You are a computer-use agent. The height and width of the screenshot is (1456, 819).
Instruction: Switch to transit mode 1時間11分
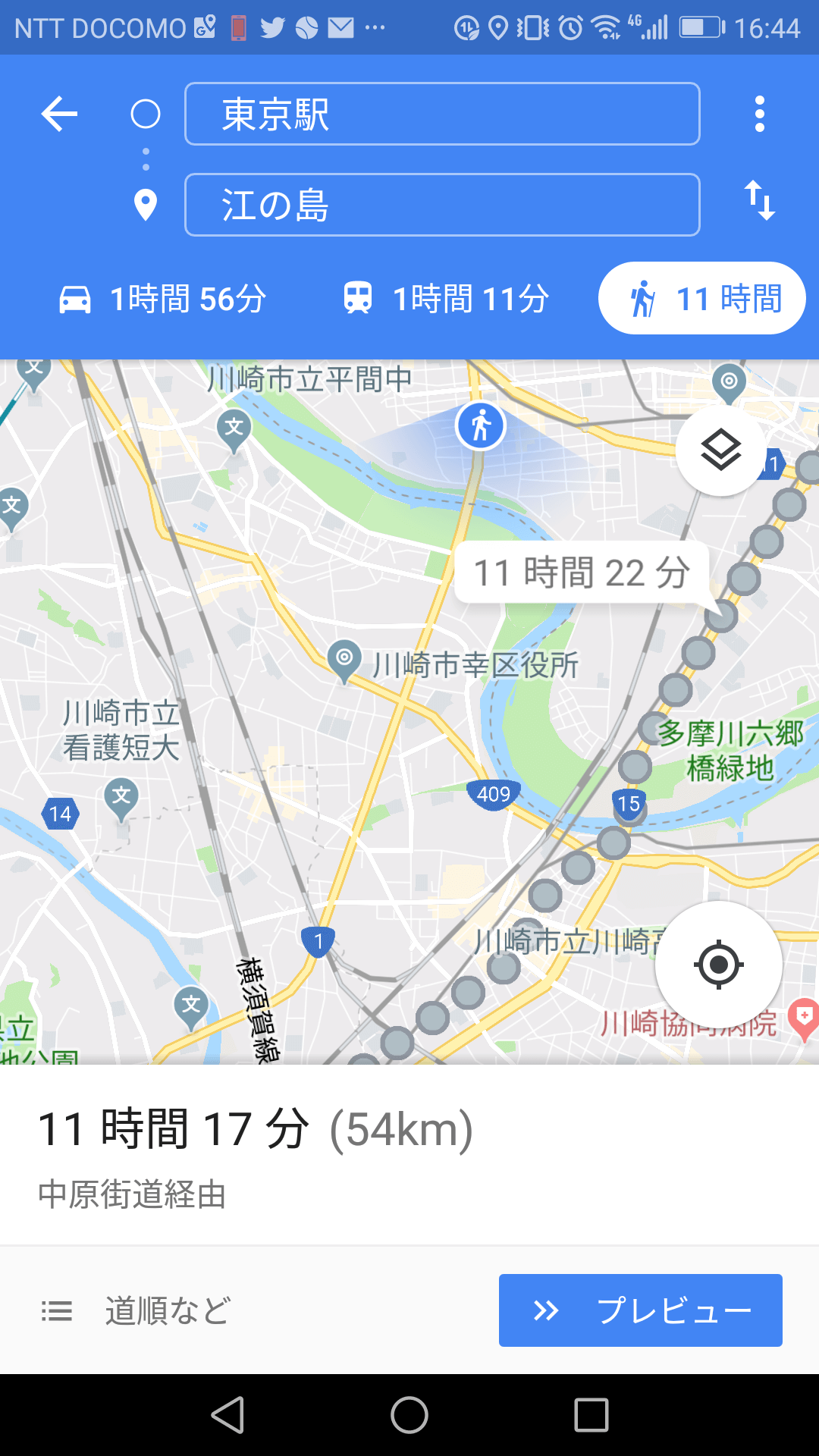(446, 299)
